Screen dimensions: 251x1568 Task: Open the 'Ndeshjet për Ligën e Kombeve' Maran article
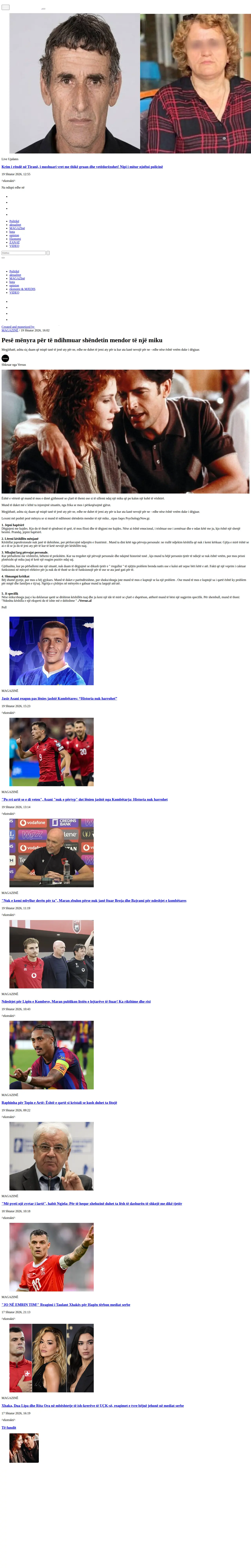coord(76,1001)
